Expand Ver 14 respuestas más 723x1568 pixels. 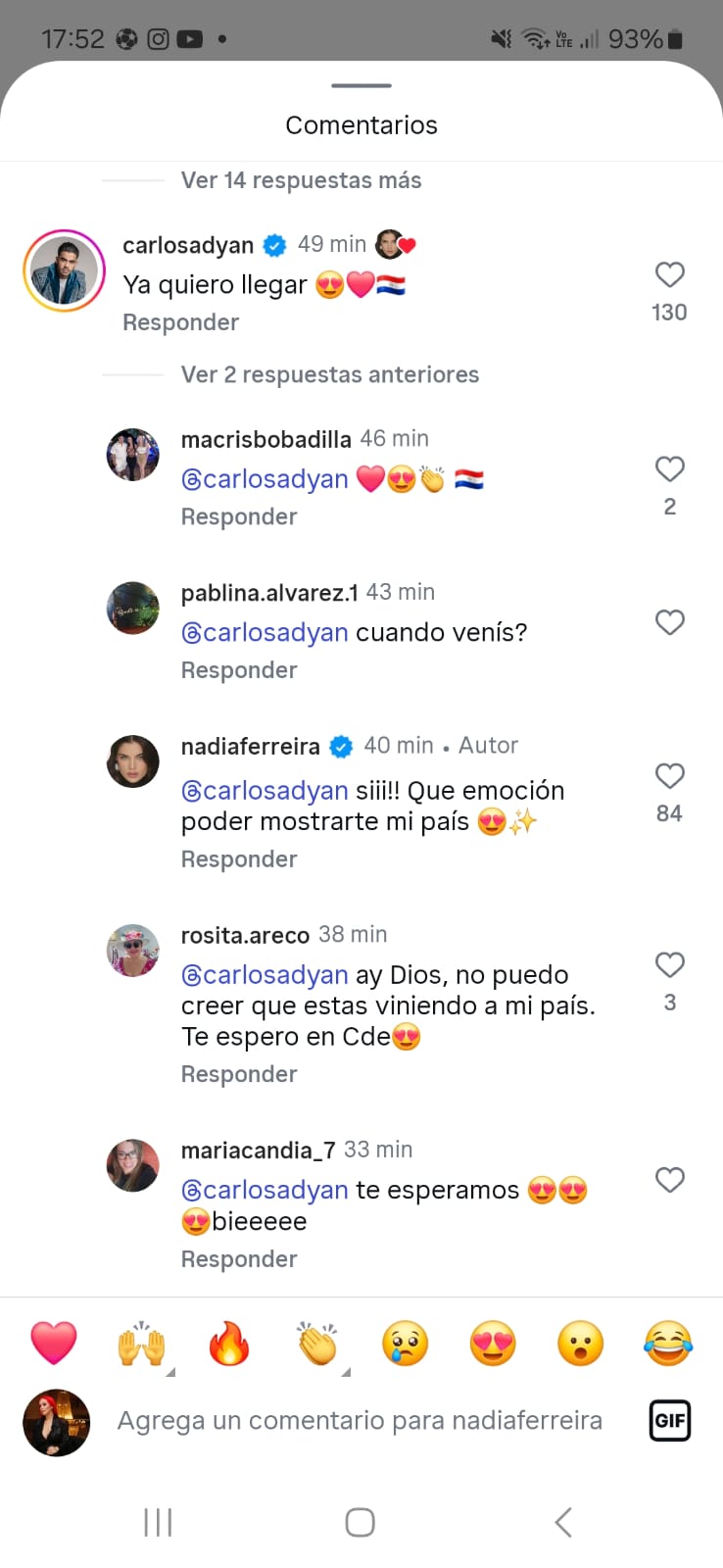click(x=301, y=180)
